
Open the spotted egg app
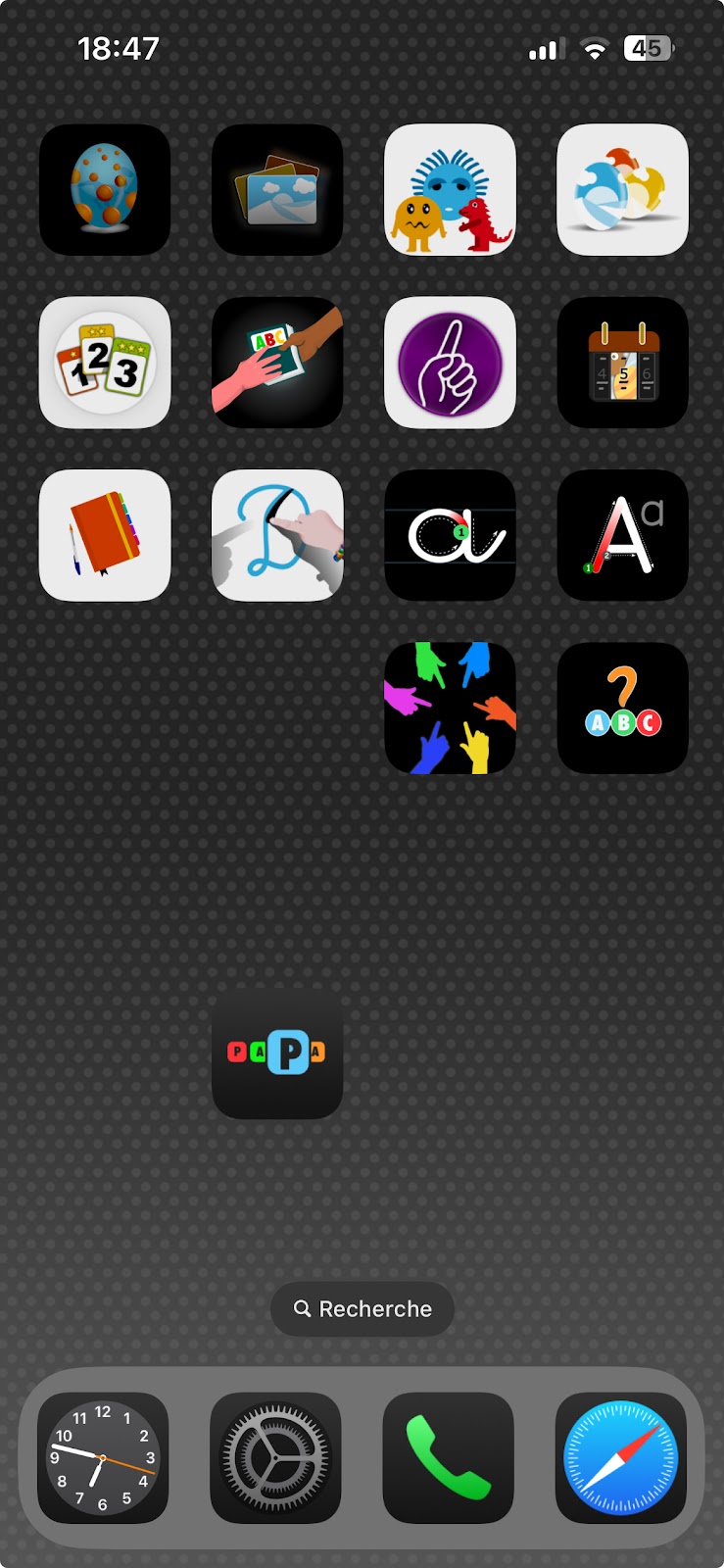tap(105, 189)
